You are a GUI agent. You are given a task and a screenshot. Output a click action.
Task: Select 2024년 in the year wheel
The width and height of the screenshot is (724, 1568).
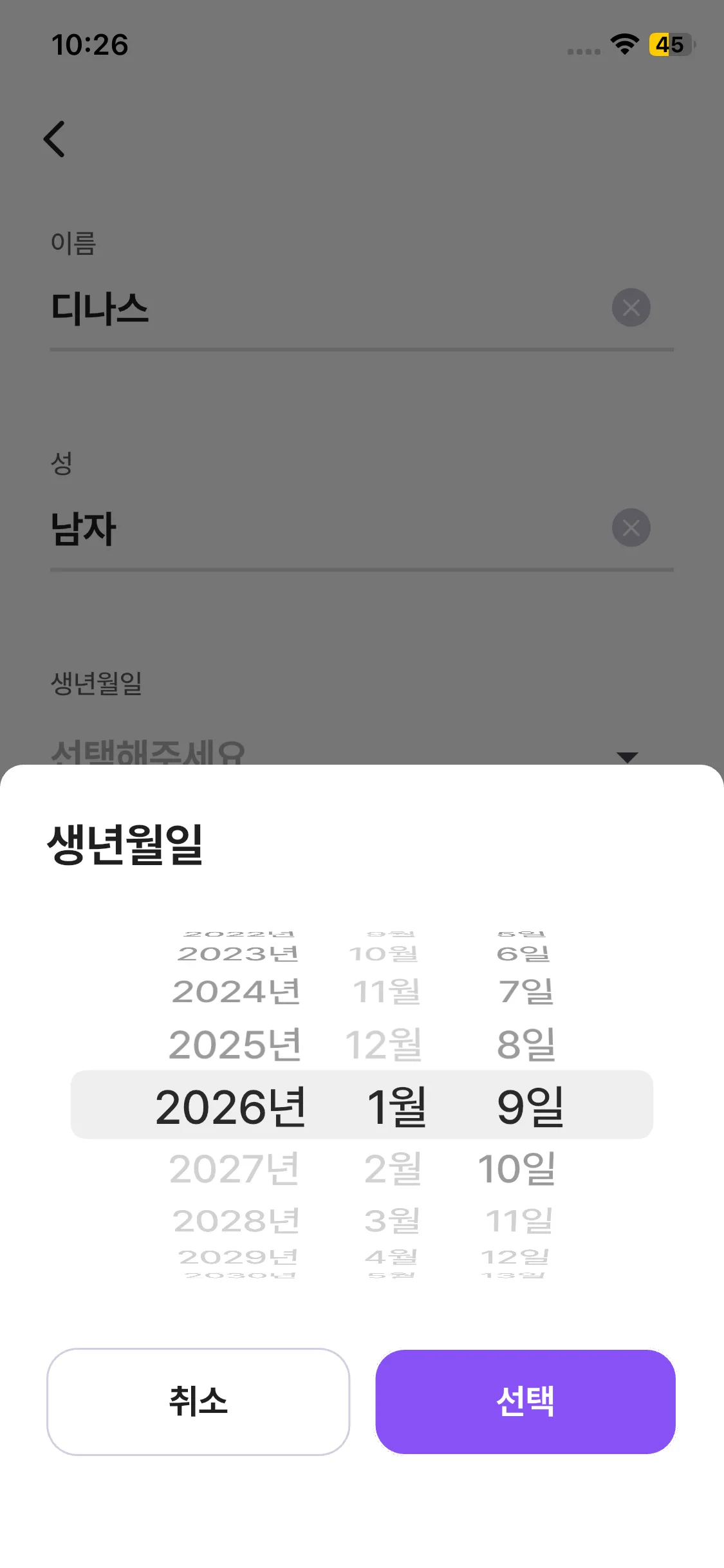click(x=236, y=991)
